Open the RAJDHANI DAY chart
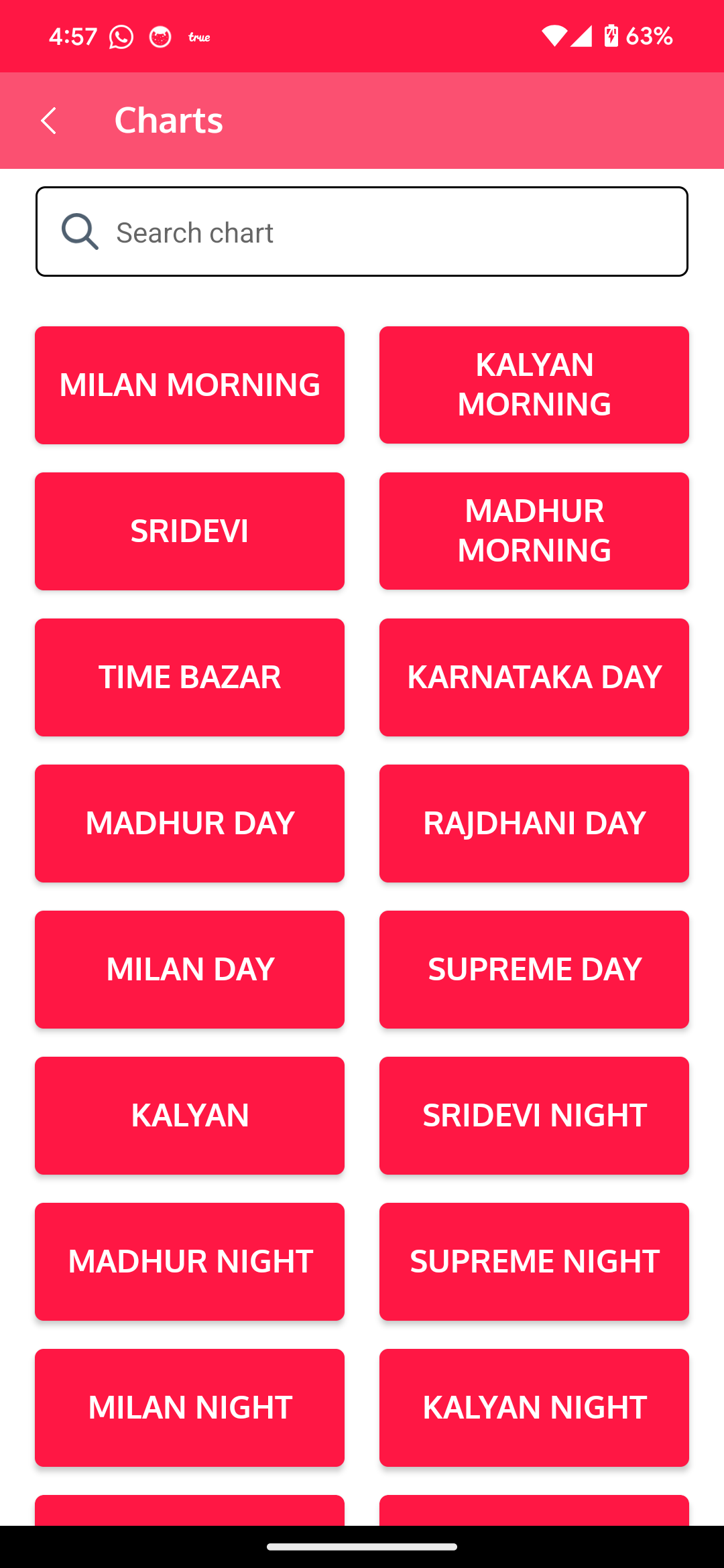Image resolution: width=724 pixels, height=1568 pixels. (x=534, y=824)
